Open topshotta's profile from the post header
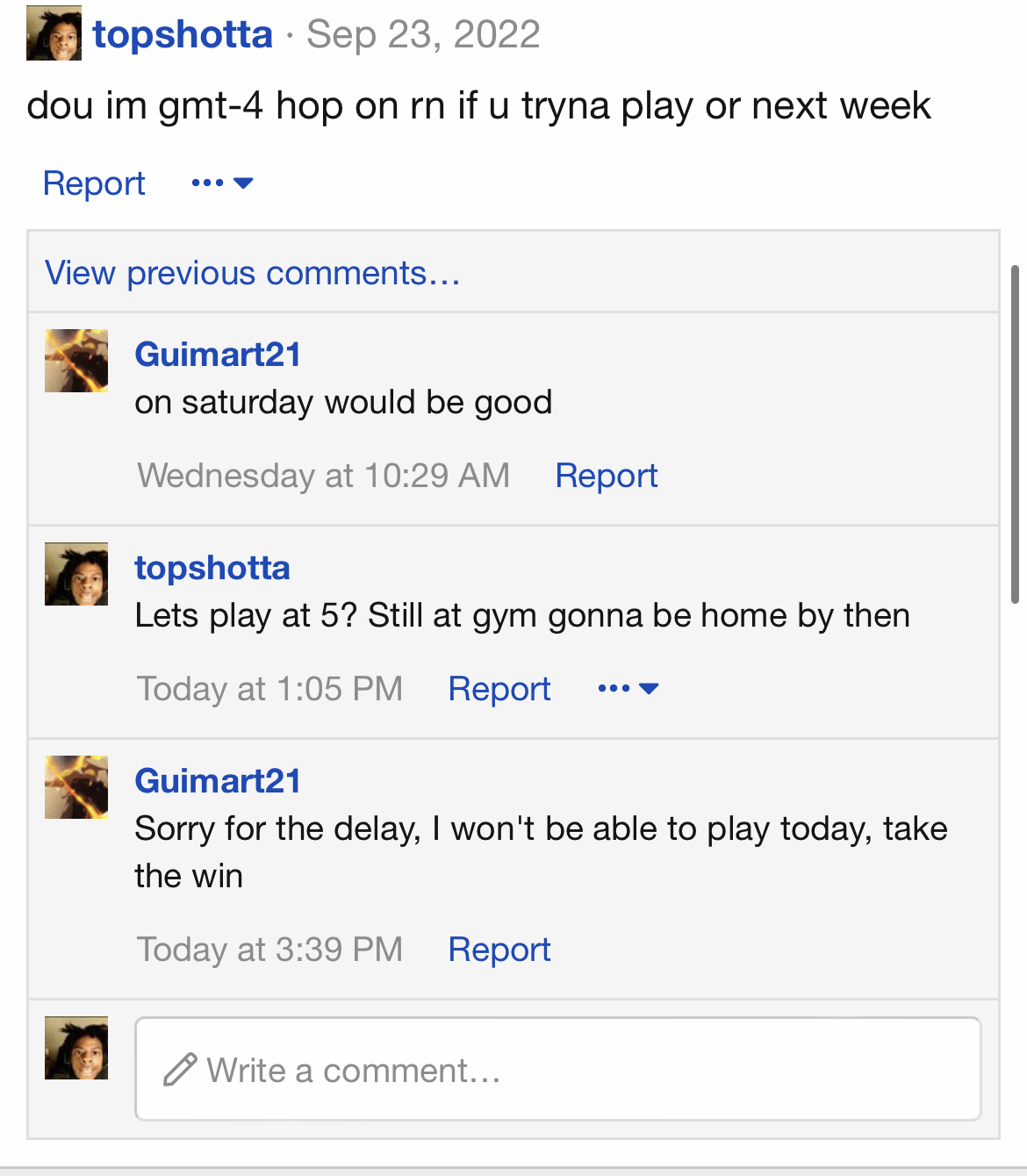Screen dimensions: 1027x1176 pyautogui.click(x=183, y=35)
